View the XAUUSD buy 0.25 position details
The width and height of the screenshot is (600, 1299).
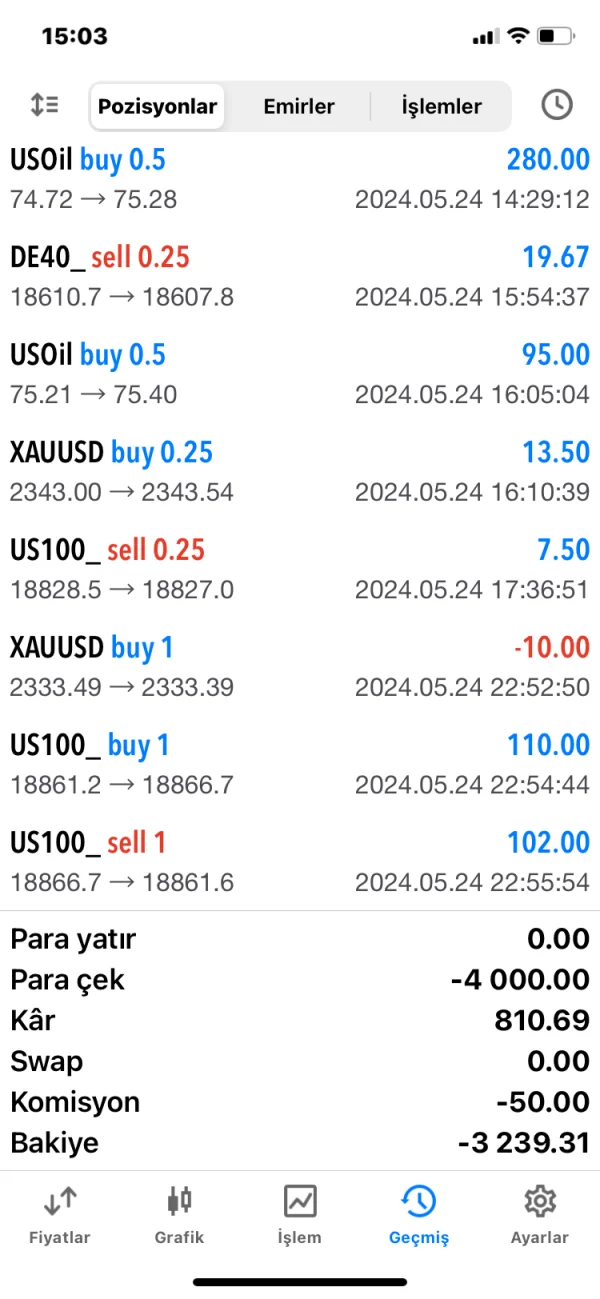pos(300,471)
